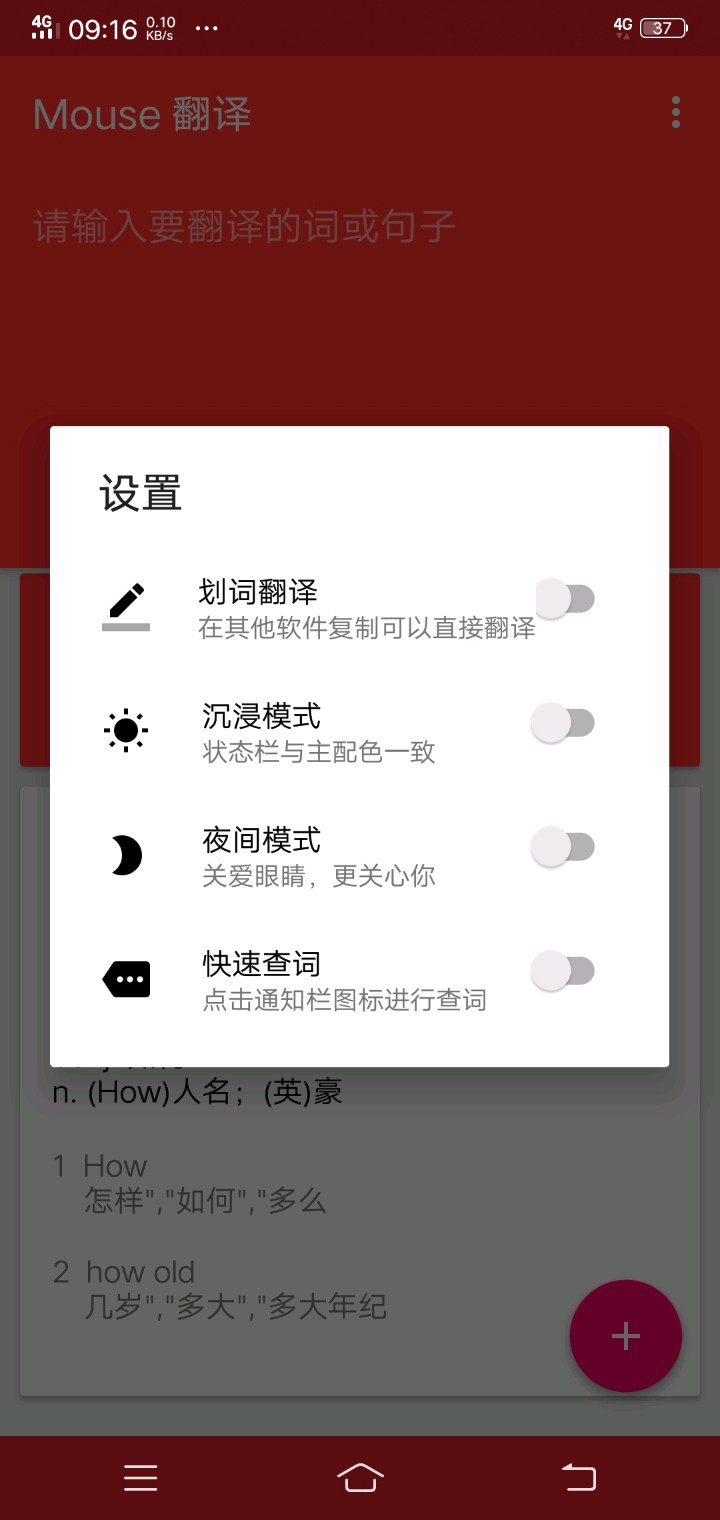Turn on 沉浸模式 toggle

tap(564, 723)
